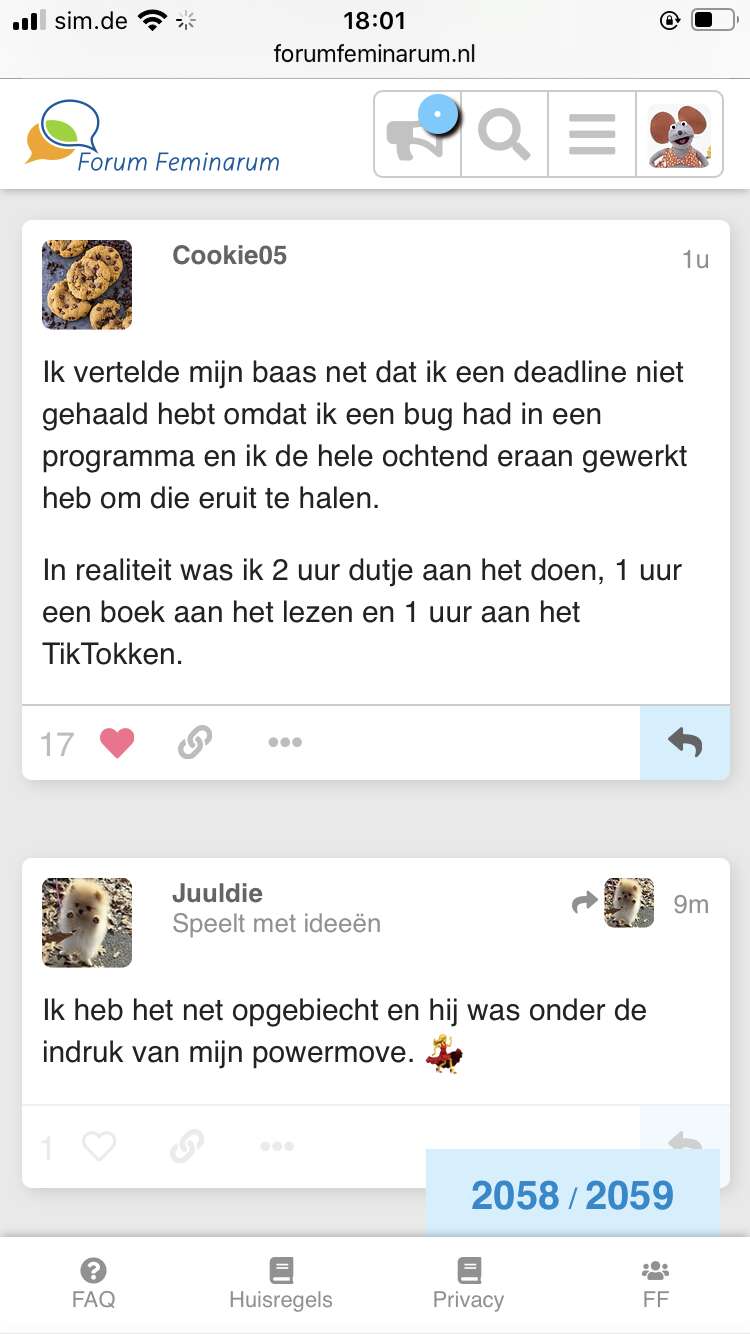Copy the link to Cookie05's post
750x1334 pixels.
pos(194,743)
